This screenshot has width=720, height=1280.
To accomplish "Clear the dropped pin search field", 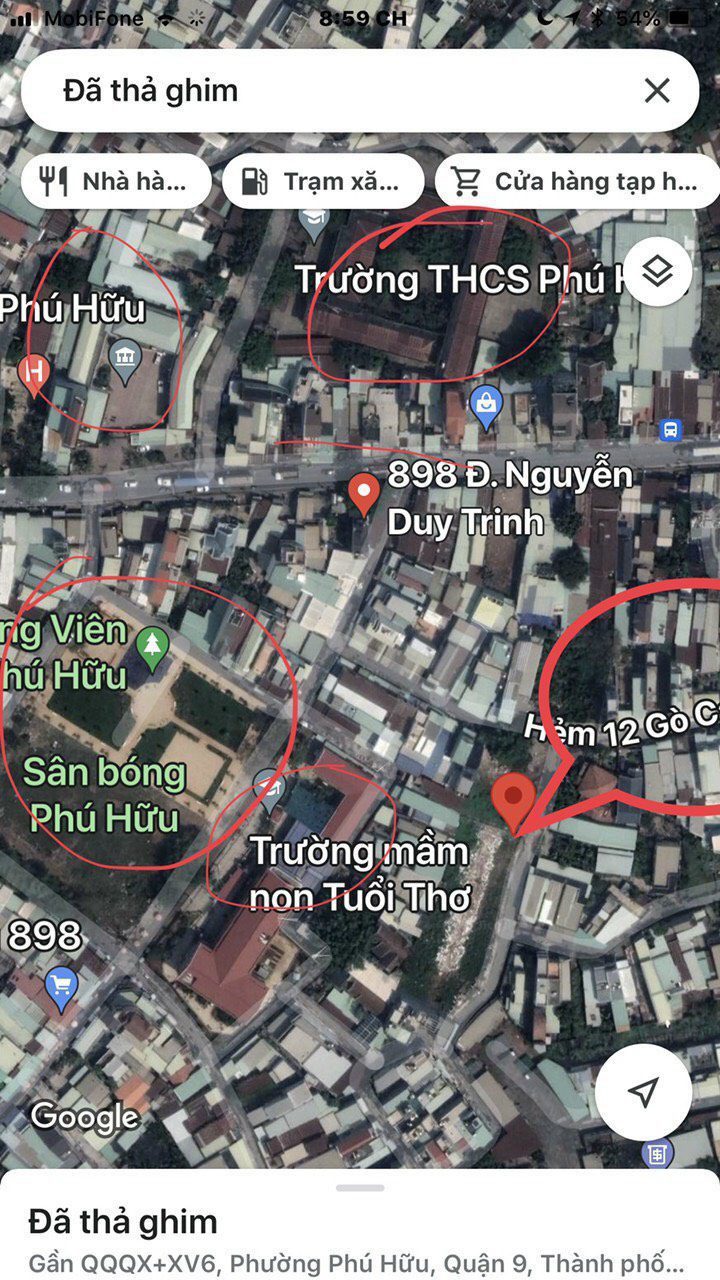I will pyautogui.click(x=657, y=91).
